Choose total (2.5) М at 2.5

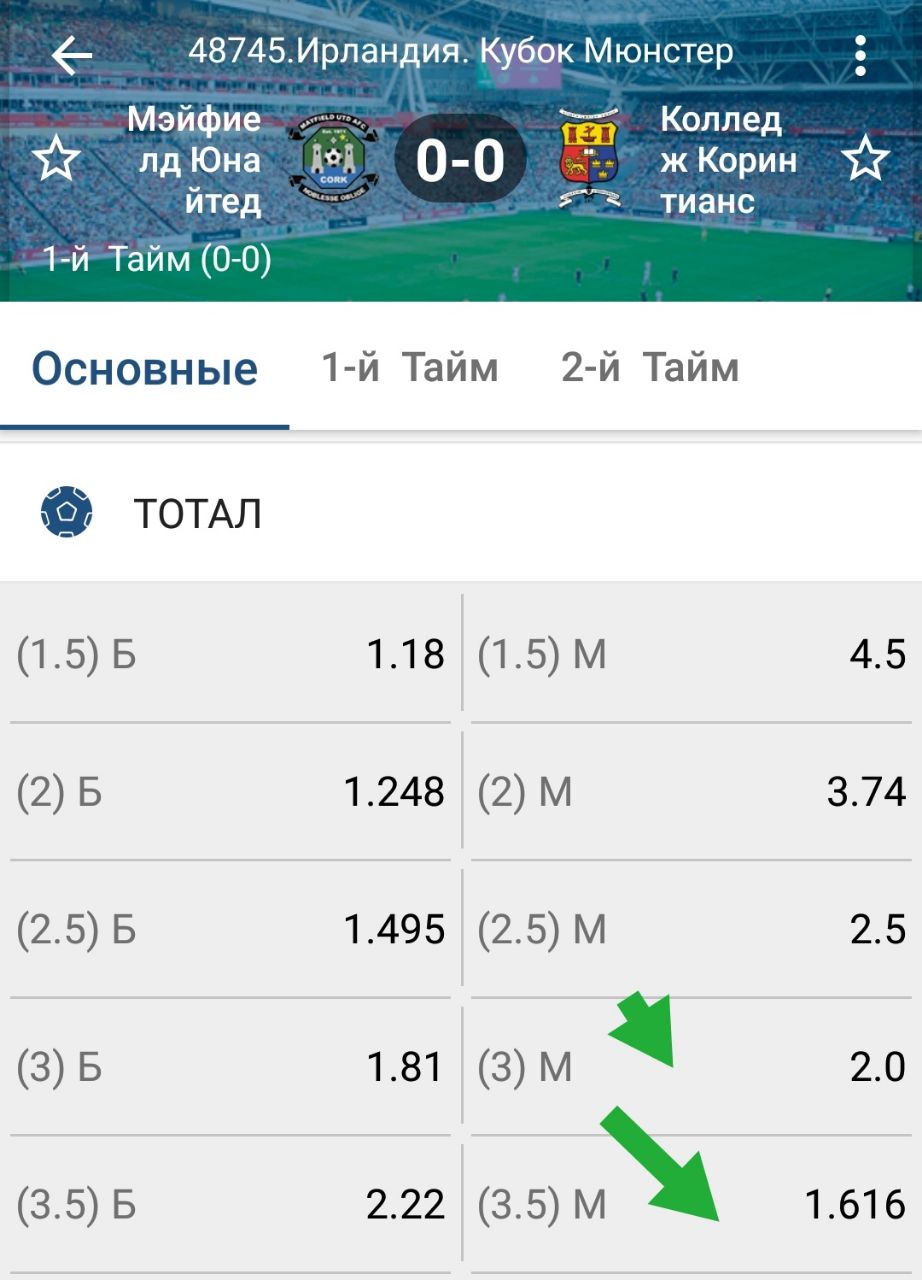(x=691, y=930)
